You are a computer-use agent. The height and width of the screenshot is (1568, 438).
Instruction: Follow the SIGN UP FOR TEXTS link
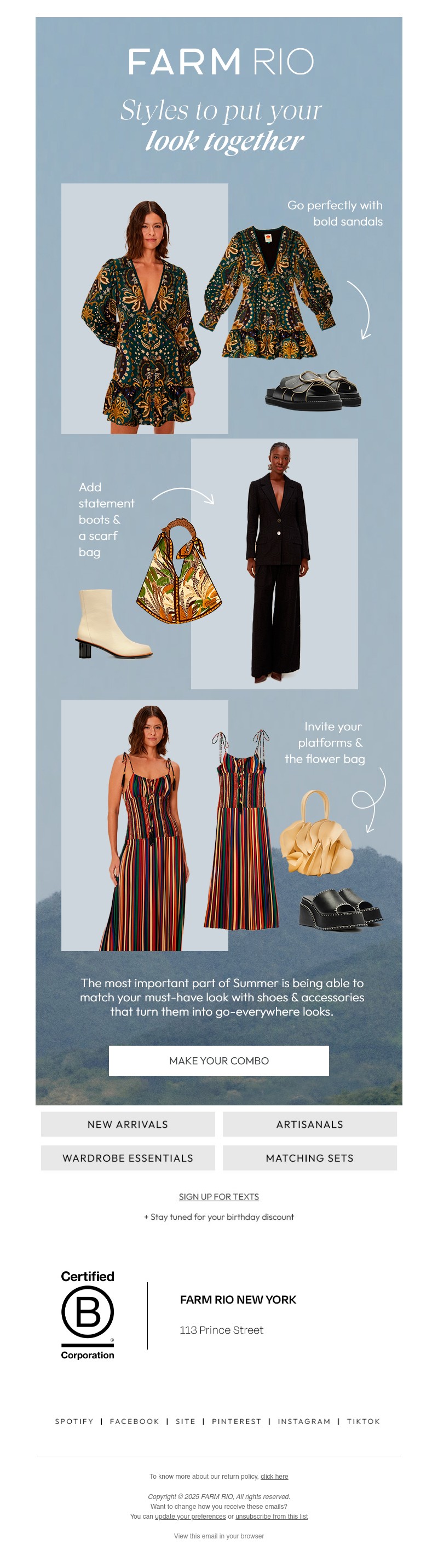click(x=218, y=1197)
